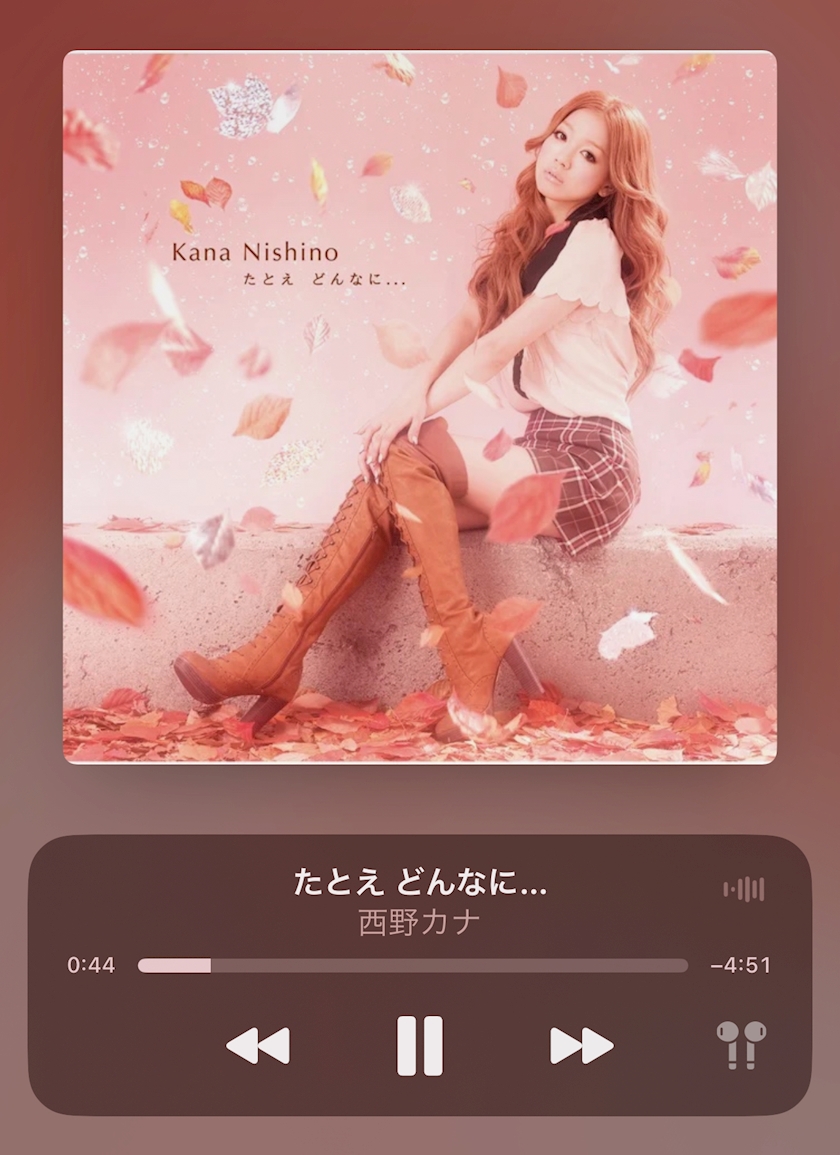
Task: Open the Kana Nishino album artwork
Action: click(x=419, y=407)
